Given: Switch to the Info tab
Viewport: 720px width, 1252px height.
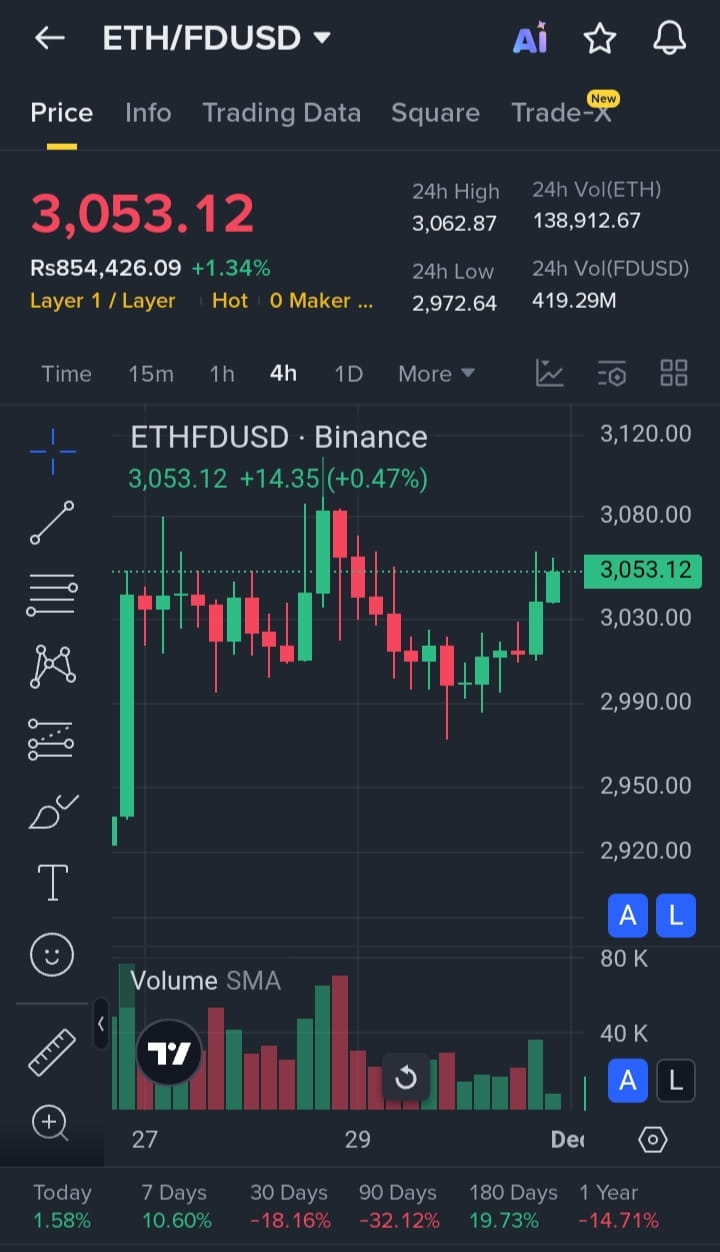Looking at the screenshot, I should point(148,113).
